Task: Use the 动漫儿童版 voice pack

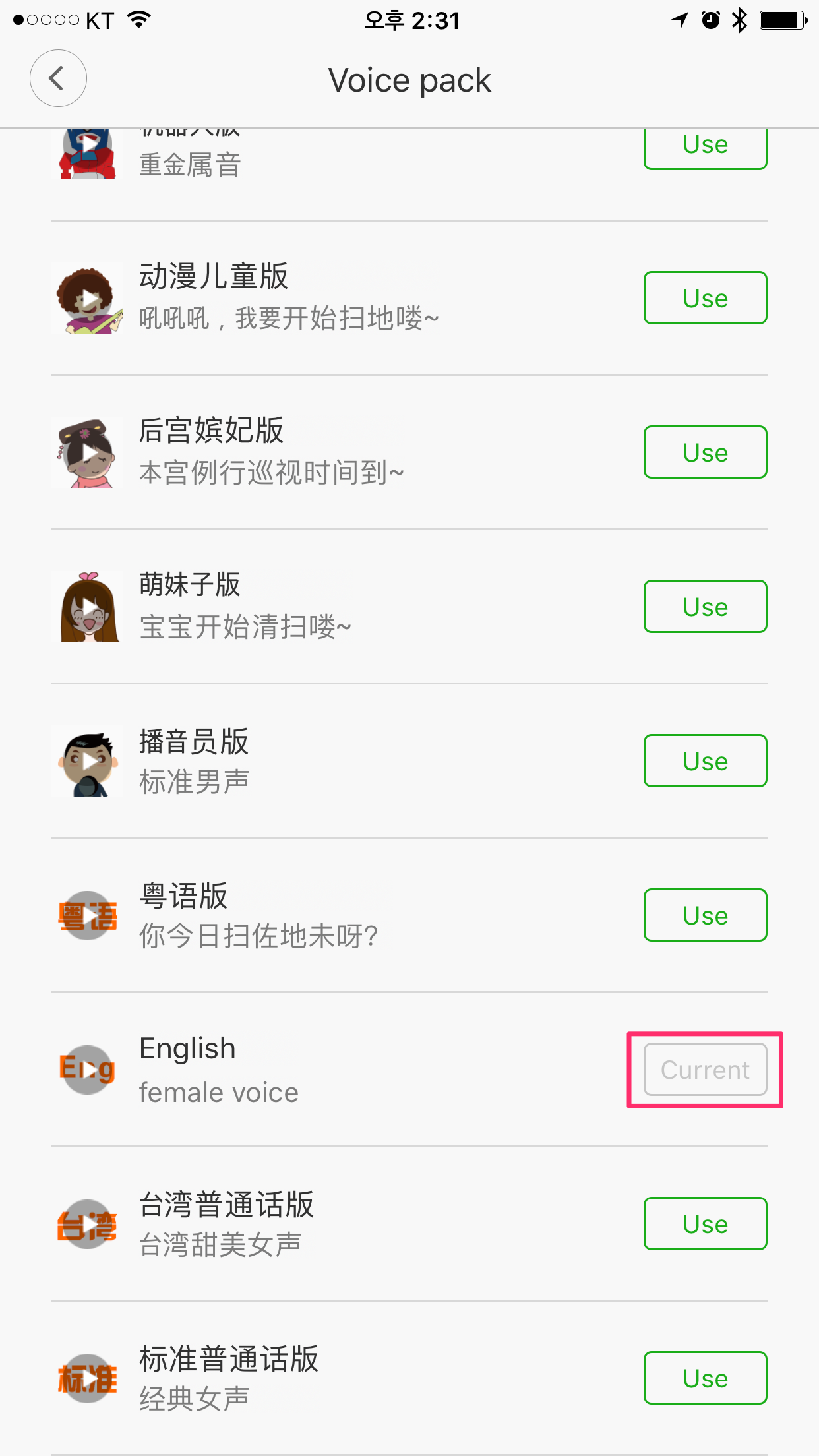Action: 705,298
